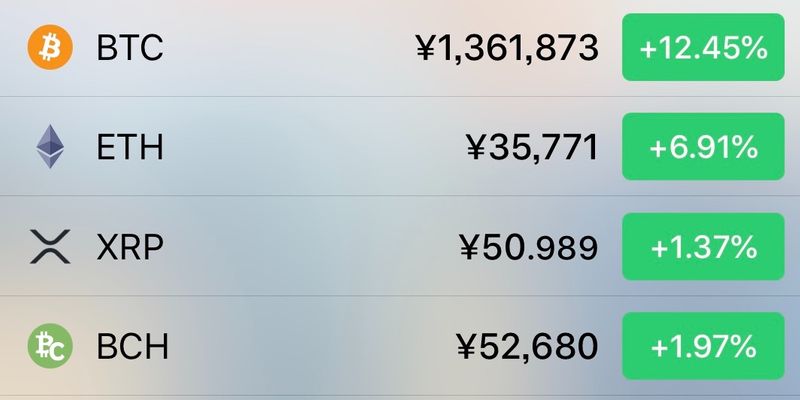Tap XRP's +1.37% change badge
Screen dimensions: 800x400
pos(703,246)
